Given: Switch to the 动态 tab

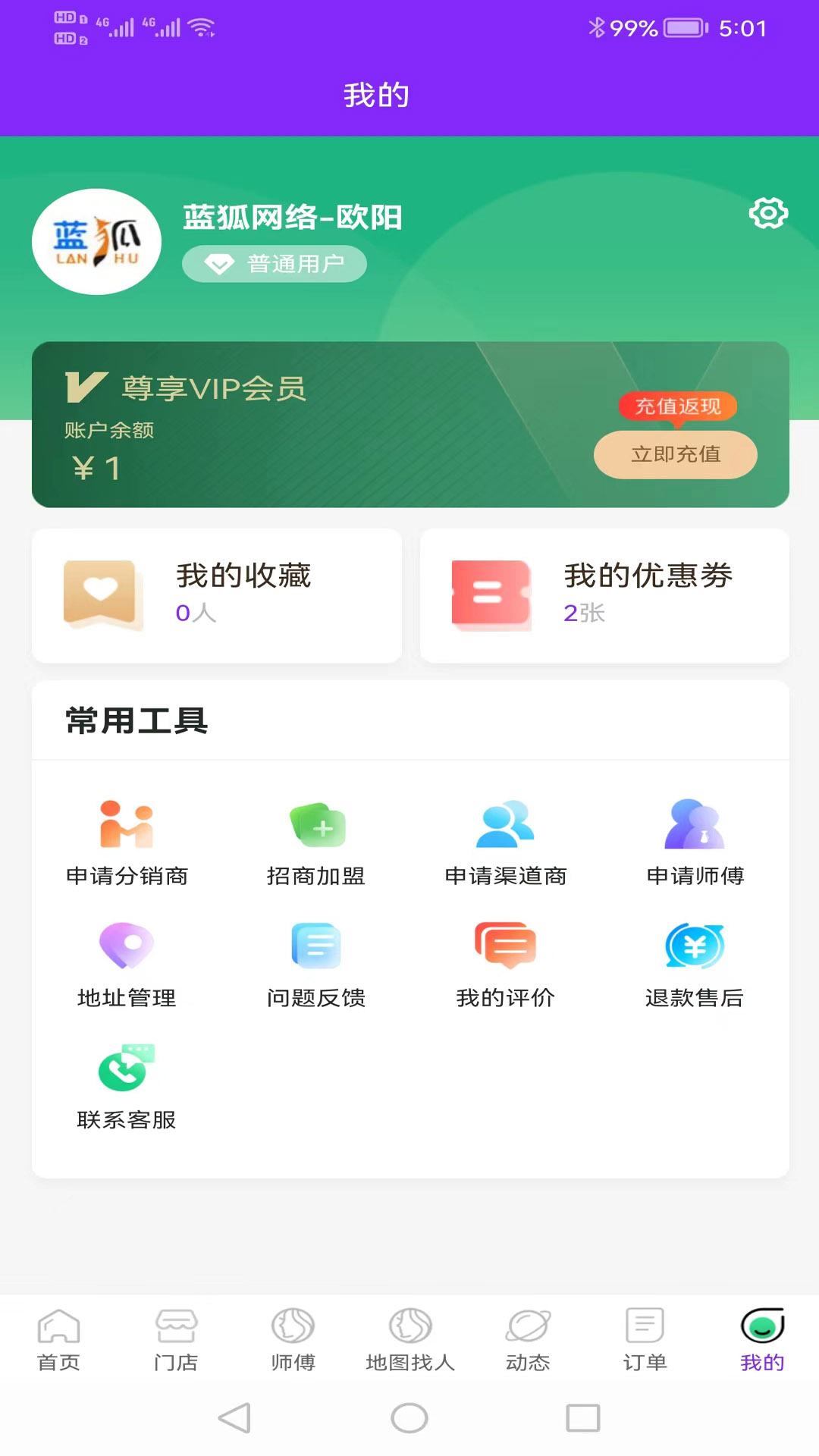Looking at the screenshot, I should point(528,1340).
